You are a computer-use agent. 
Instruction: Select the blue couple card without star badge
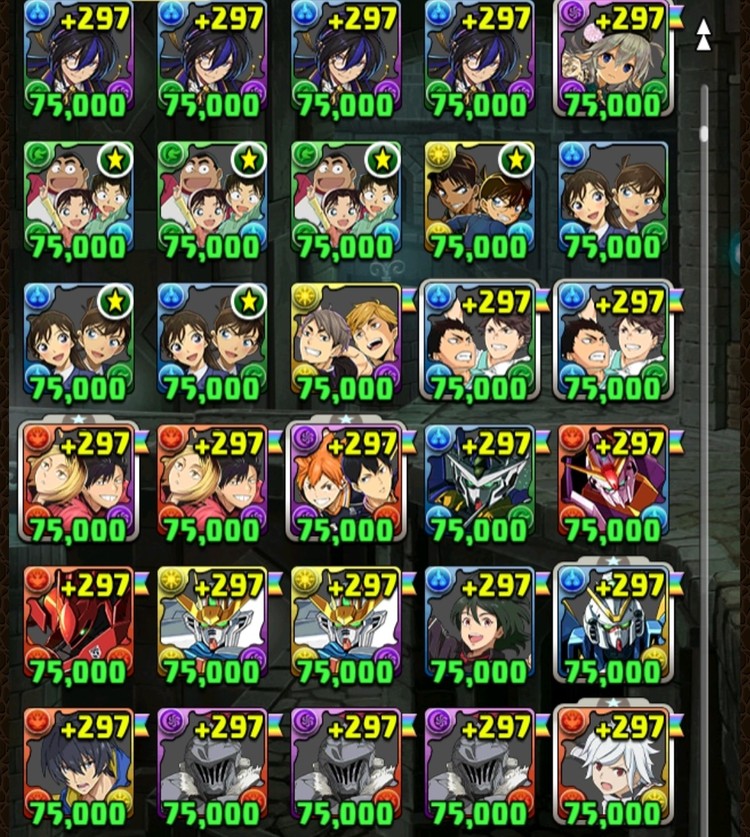(611, 200)
